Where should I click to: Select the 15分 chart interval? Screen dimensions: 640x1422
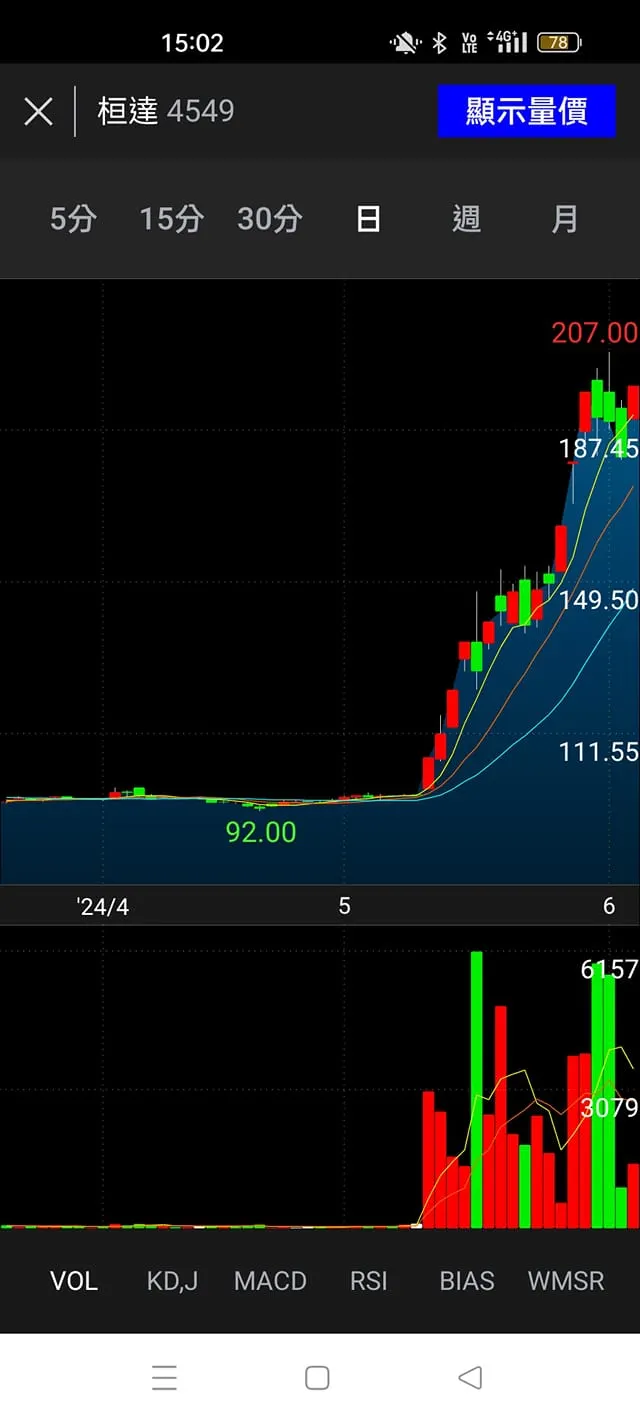[171, 219]
